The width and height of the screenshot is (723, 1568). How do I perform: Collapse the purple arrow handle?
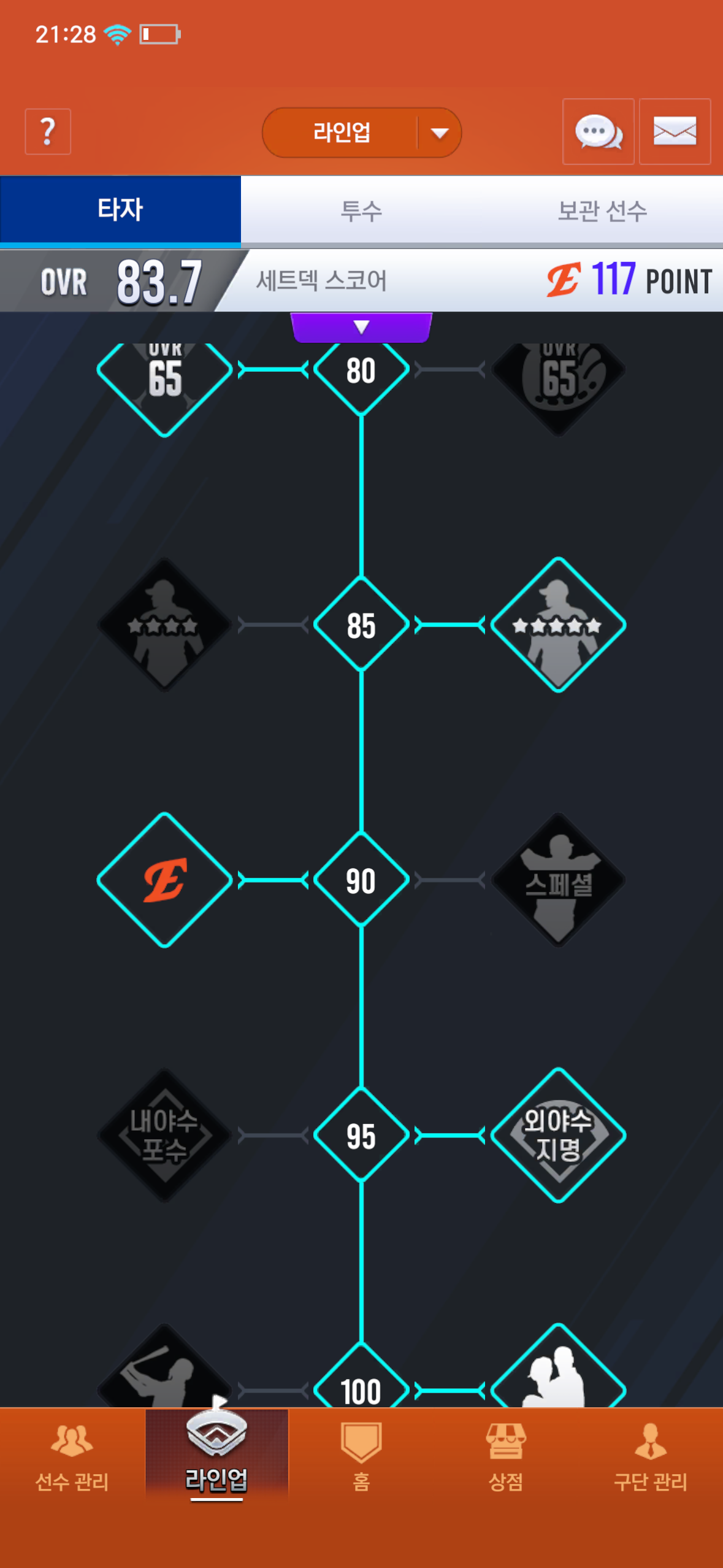pos(361,327)
